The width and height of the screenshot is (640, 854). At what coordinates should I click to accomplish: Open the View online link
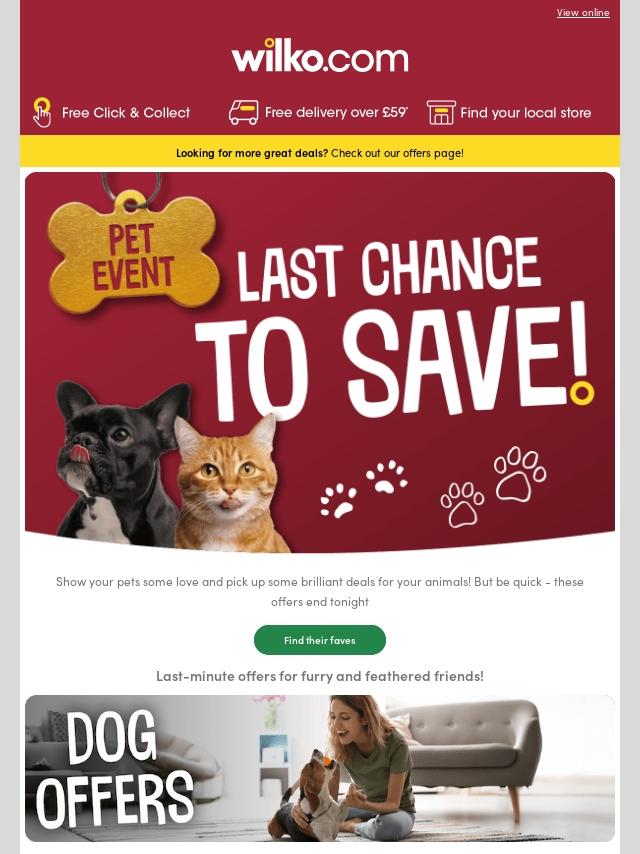tap(582, 13)
